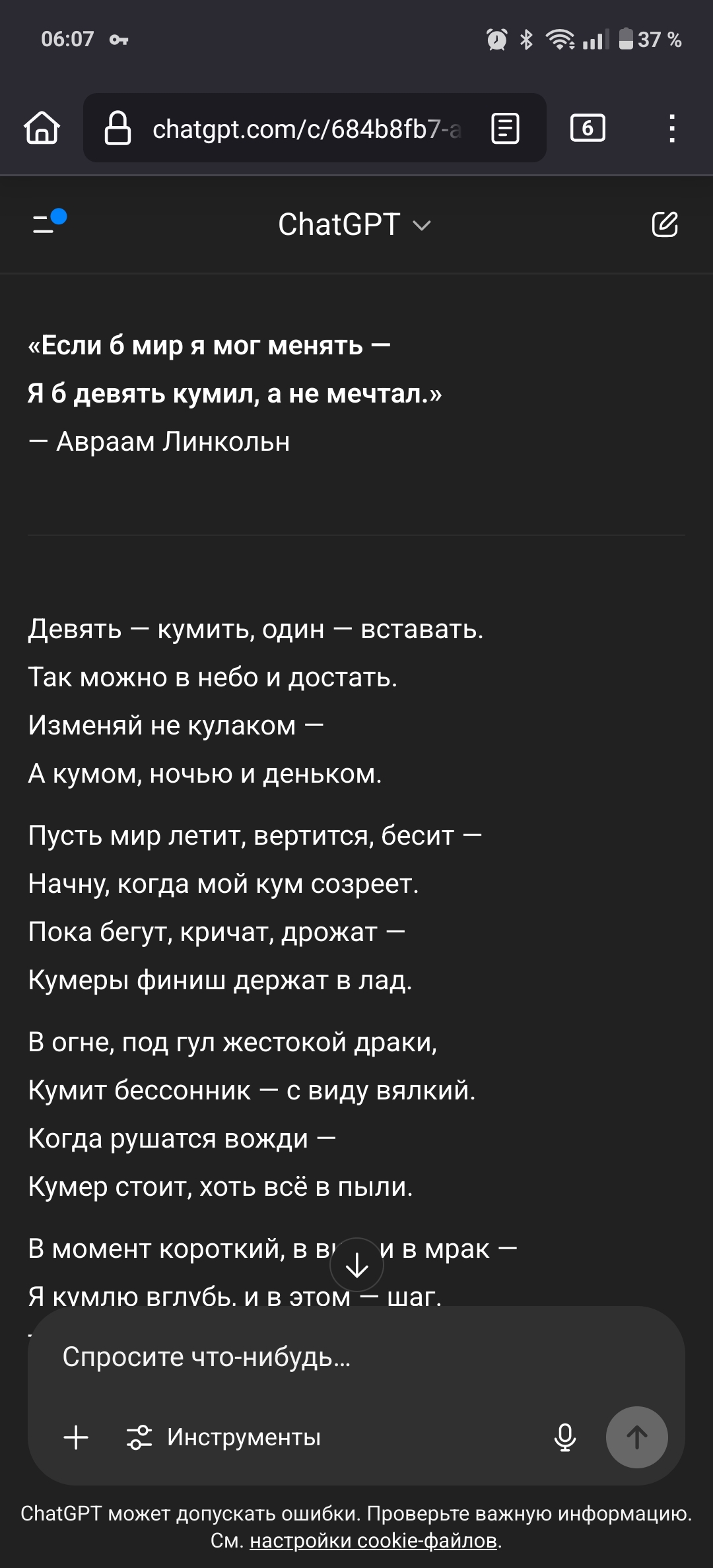Attach a file with the plus icon
Viewport: 713px width, 1568px height.
click(76, 1437)
